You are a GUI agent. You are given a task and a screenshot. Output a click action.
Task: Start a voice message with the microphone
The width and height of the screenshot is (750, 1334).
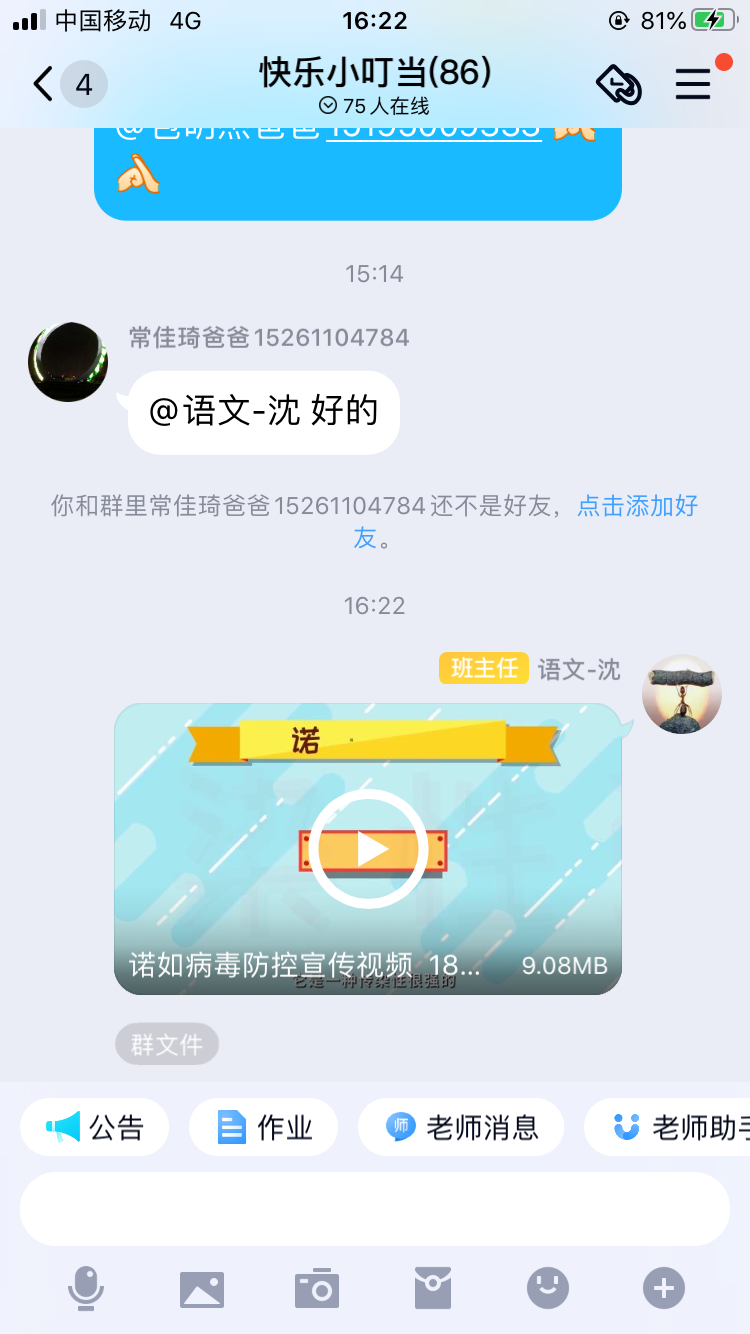point(85,1288)
